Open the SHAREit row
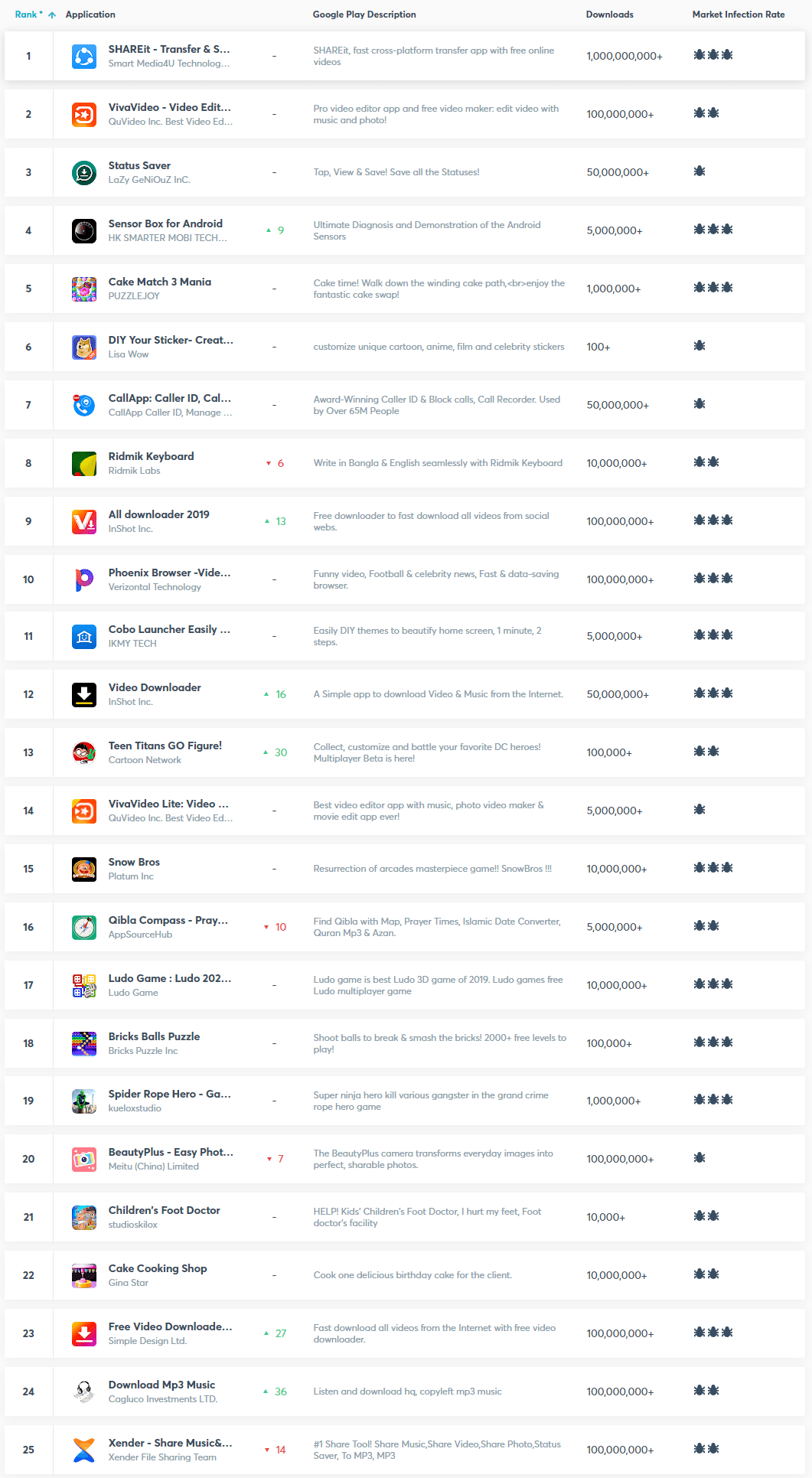The height and width of the screenshot is (1478, 812). [x=405, y=56]
